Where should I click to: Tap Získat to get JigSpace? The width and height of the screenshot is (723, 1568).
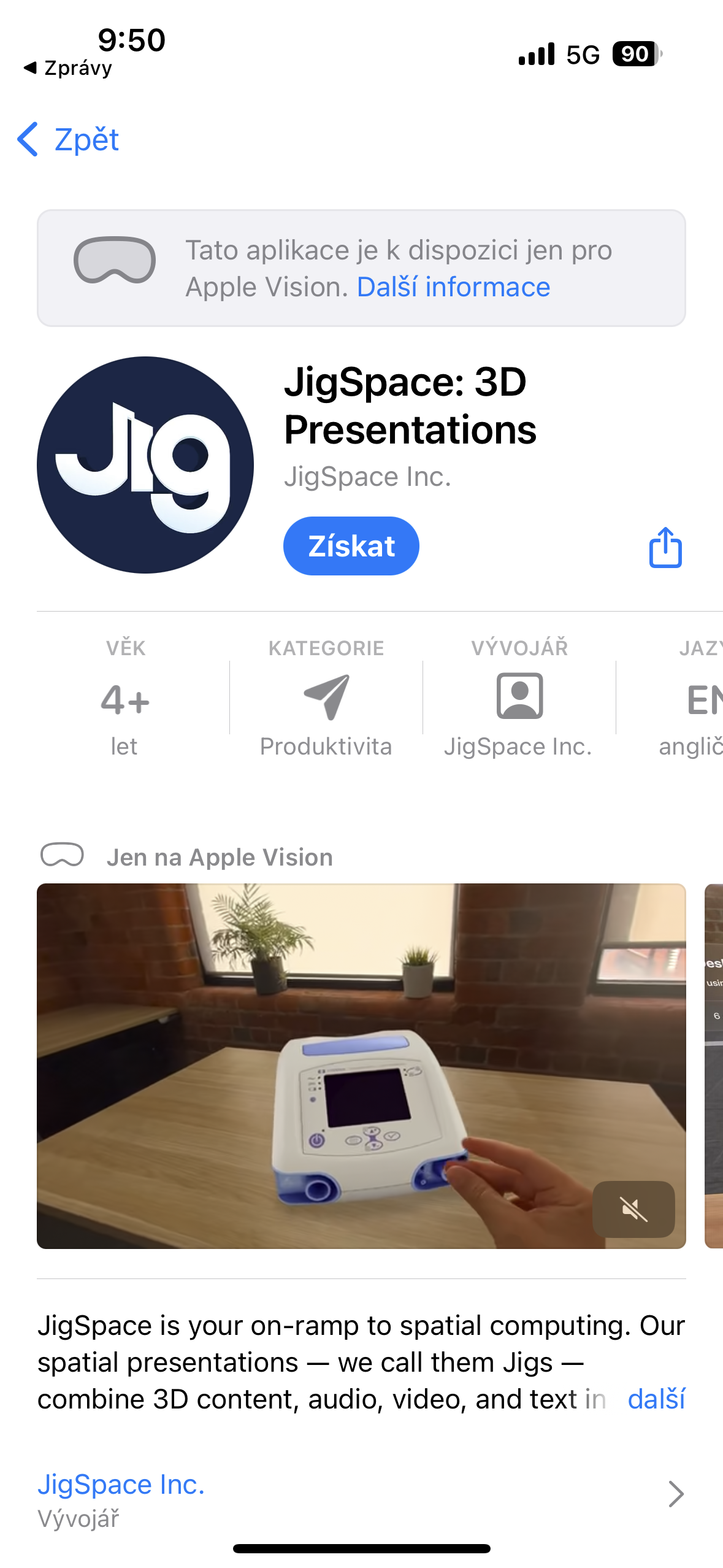[351, 546]
